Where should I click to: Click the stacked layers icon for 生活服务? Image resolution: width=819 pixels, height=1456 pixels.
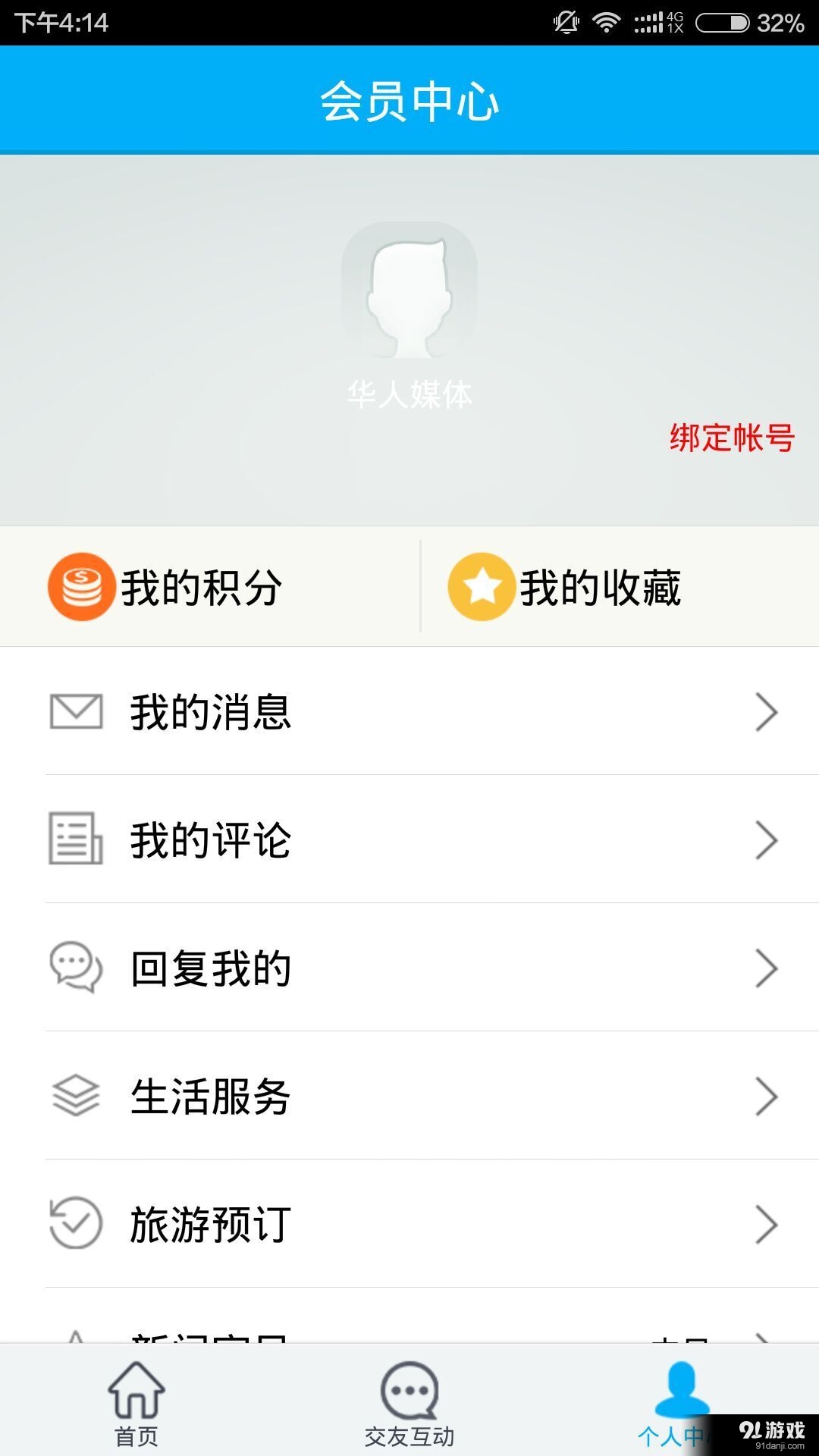74,1094
